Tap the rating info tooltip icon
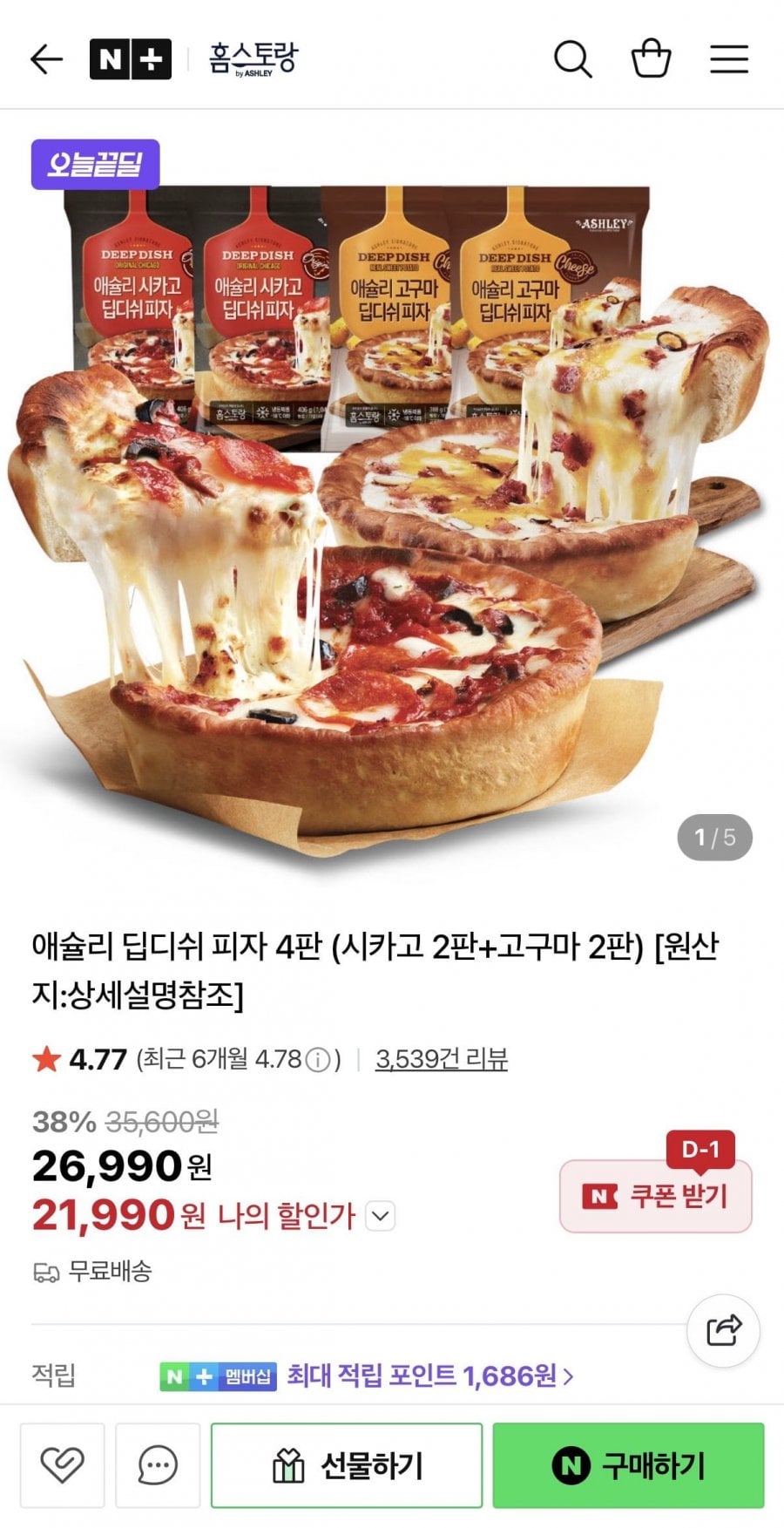The width and height of the screenshot is (784, 1528). click(x=320, y=1060)
